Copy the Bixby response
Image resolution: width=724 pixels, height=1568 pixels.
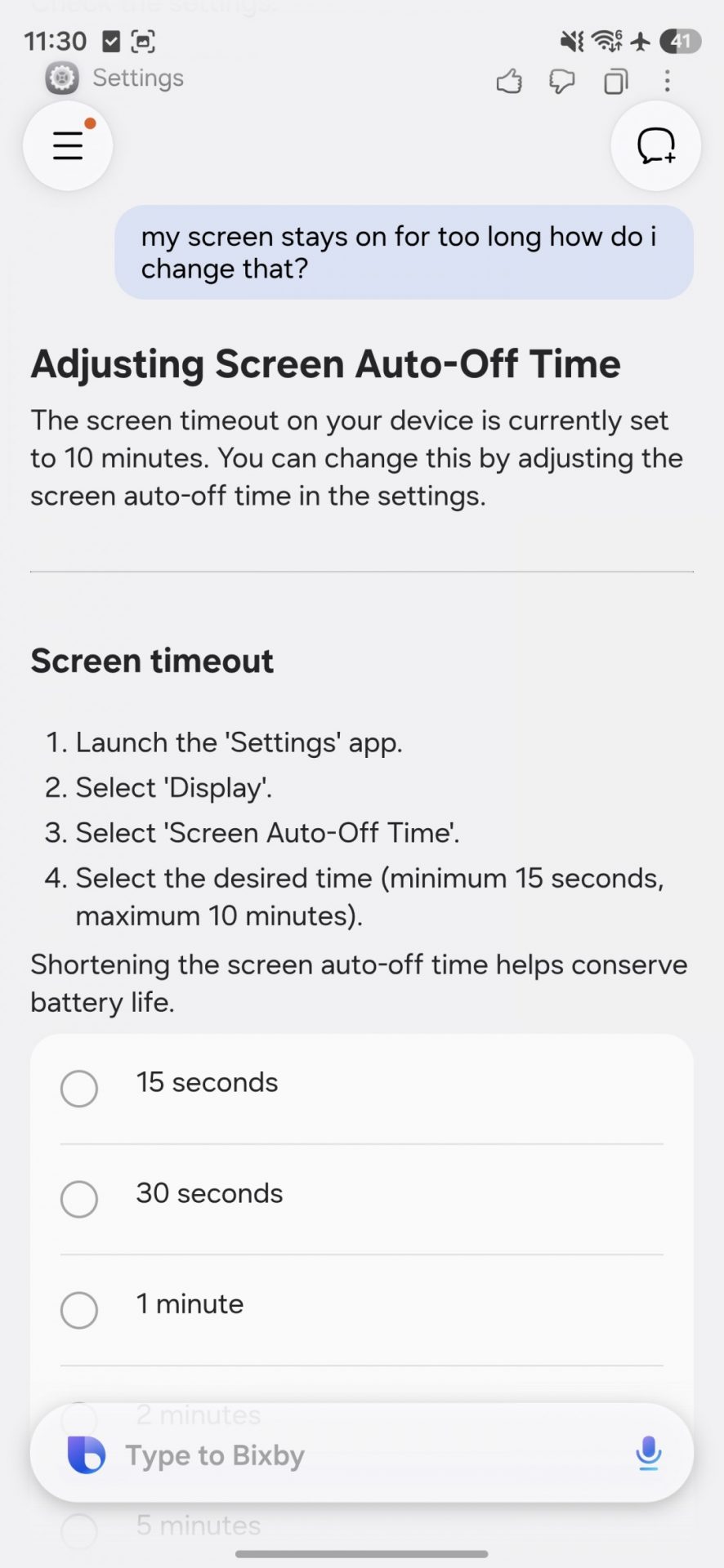pyautogui.click(x=615, y=81)
